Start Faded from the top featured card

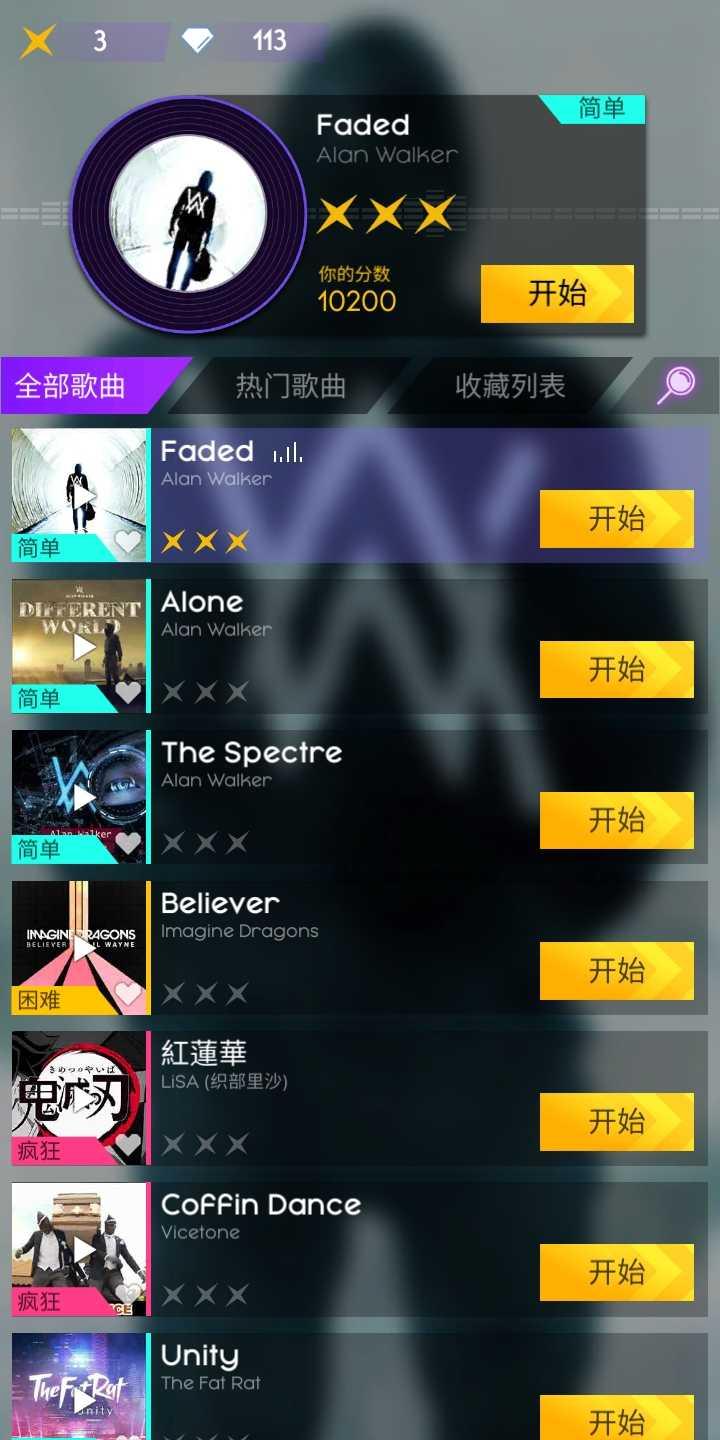coord(556,294)
